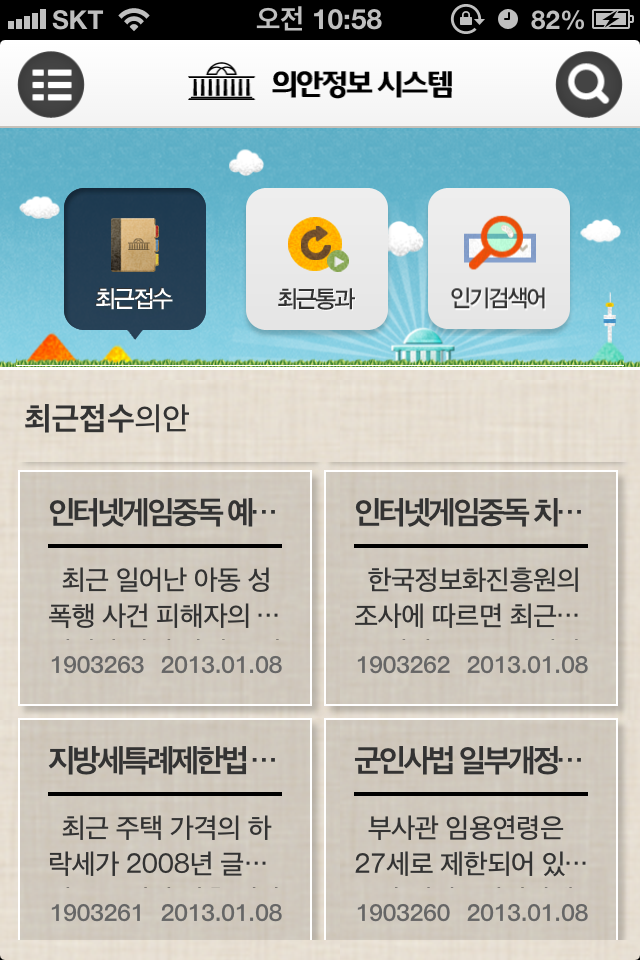
Task: Open the search magnifier icon
Action: coord(589,84)
